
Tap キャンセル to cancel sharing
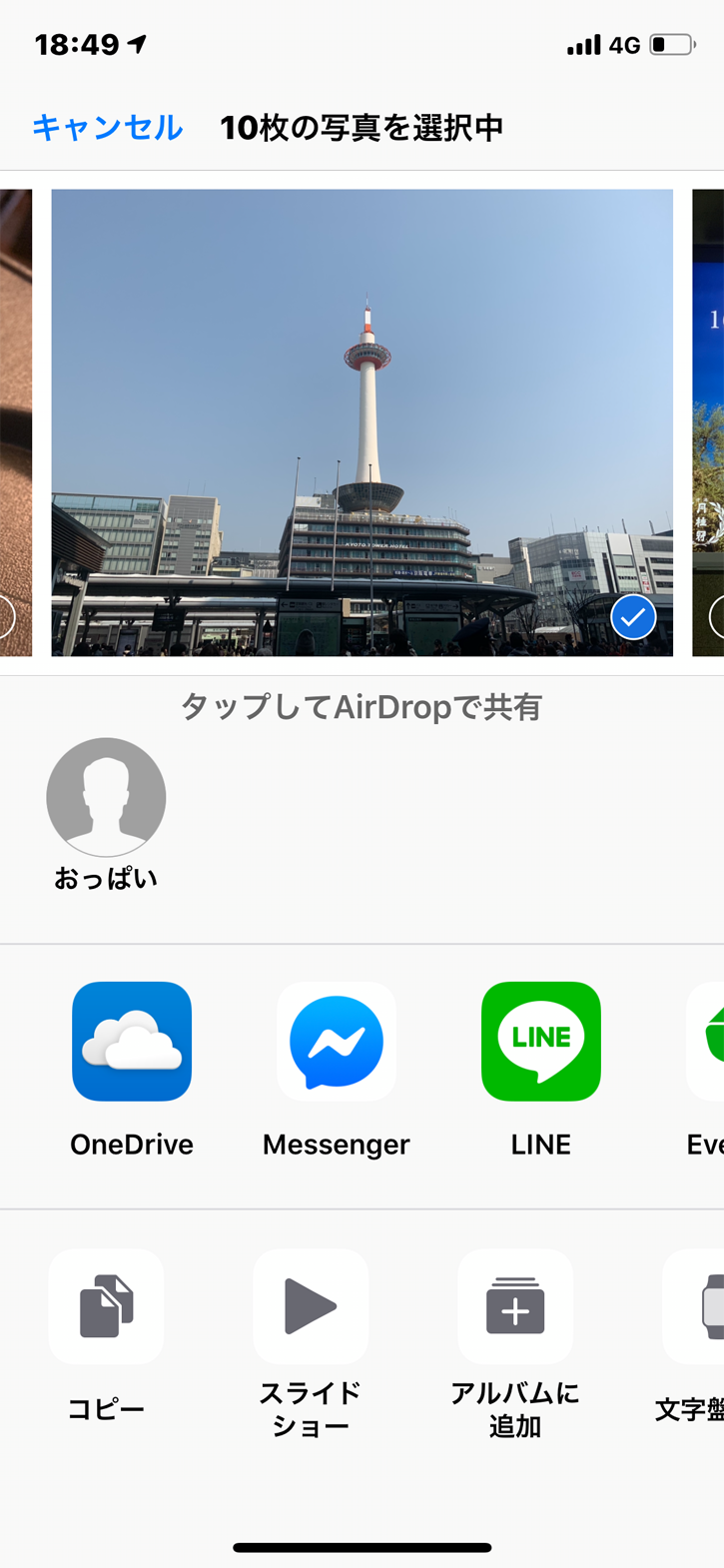pos(107,128)
